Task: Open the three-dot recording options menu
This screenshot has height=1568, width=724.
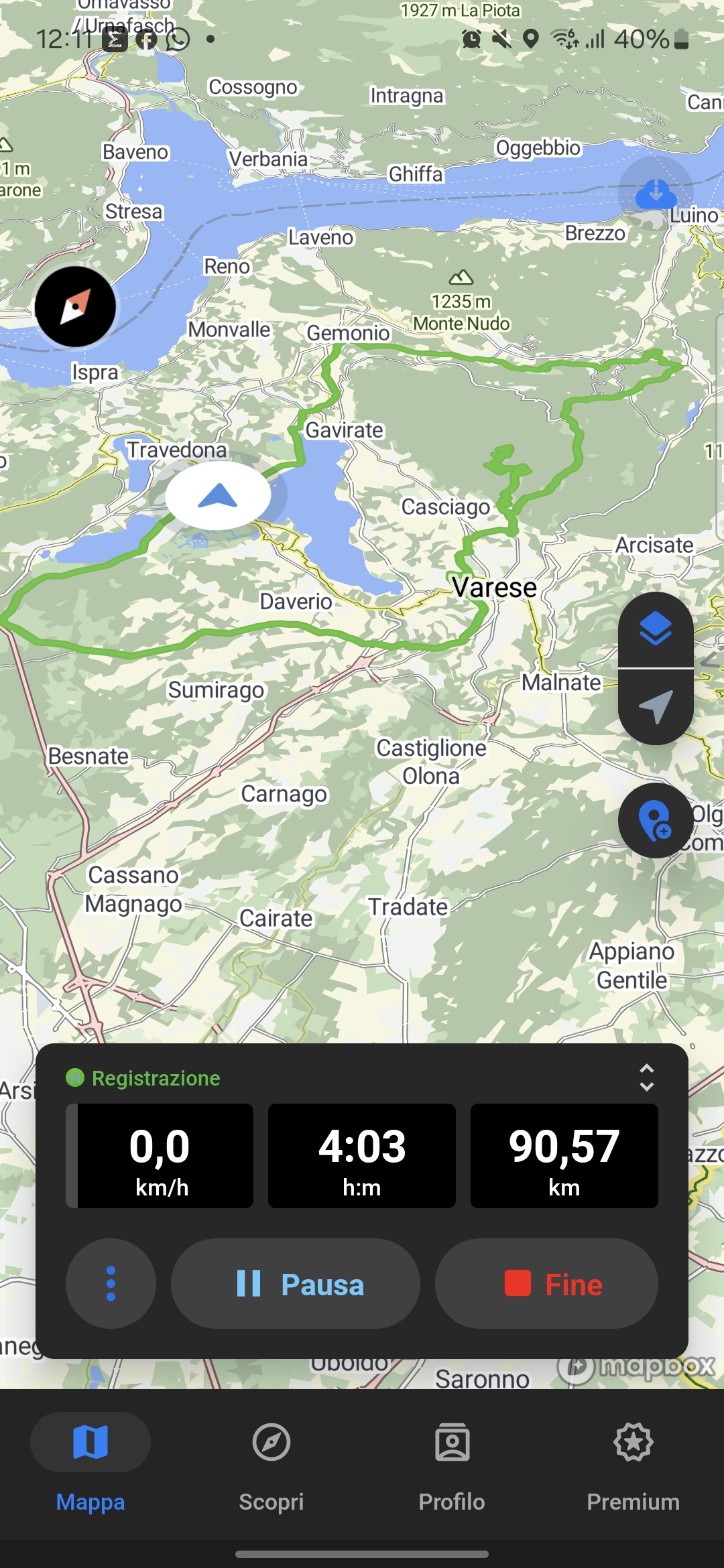Action: 111,1283
